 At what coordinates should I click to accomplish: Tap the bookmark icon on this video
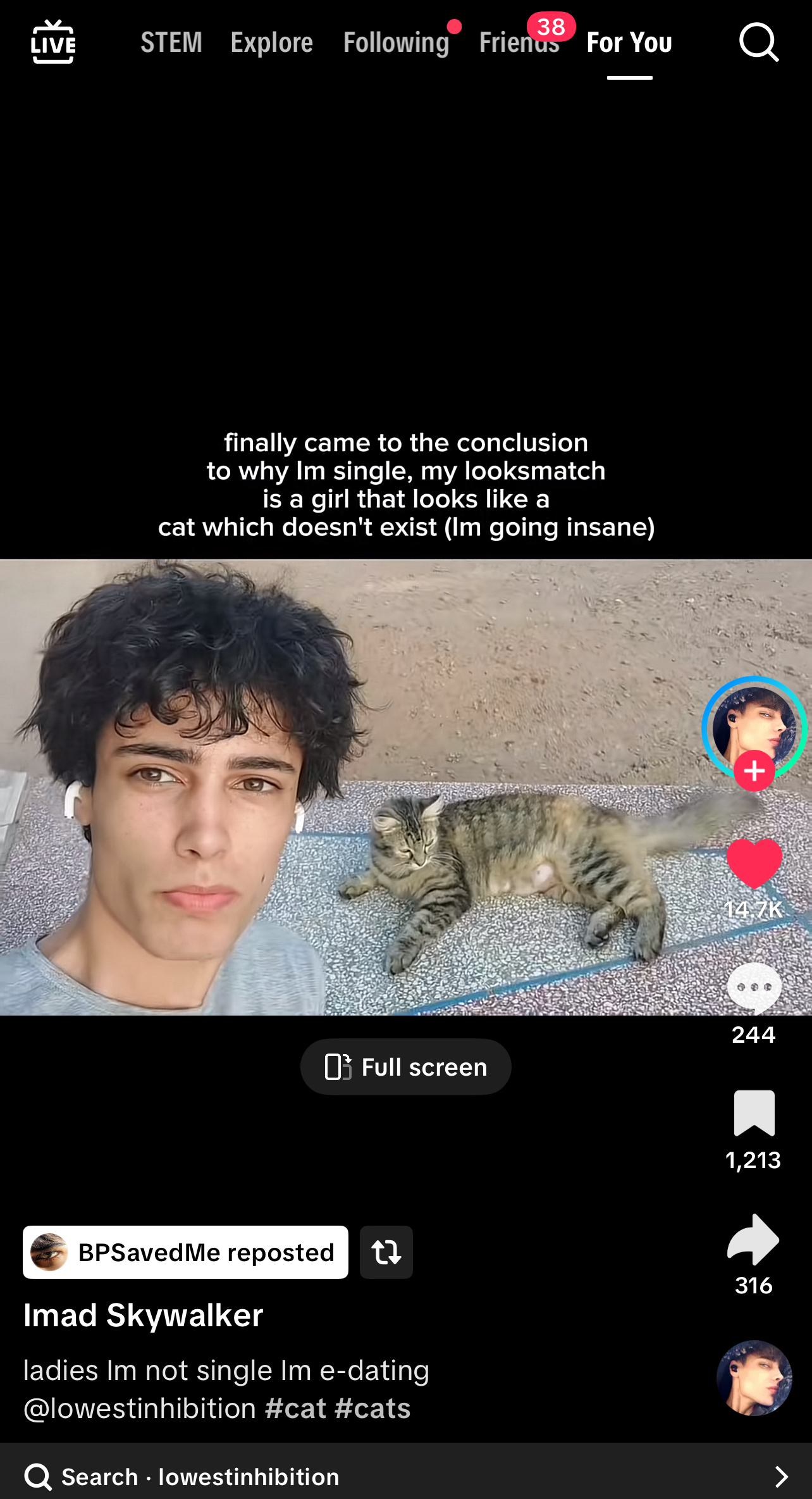[x=754, y=1113]
